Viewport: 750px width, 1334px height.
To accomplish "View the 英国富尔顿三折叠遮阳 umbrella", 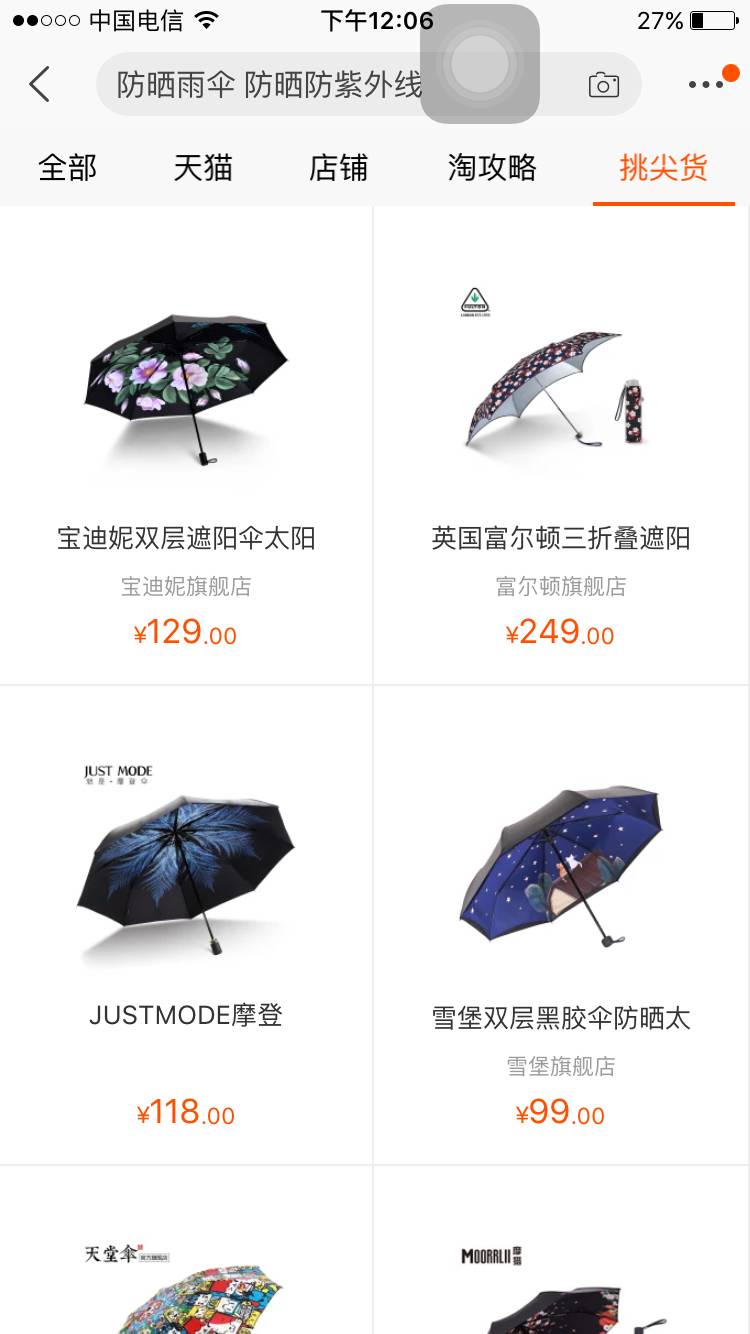I will 561,445.
